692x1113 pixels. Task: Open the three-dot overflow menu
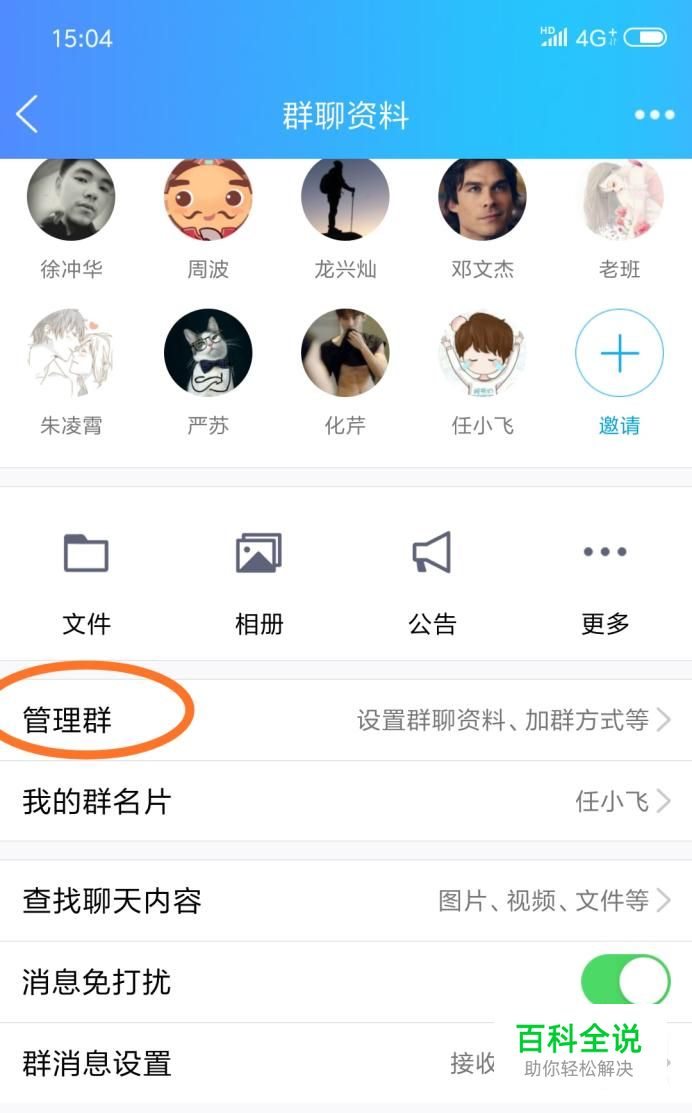pos(654,115)
